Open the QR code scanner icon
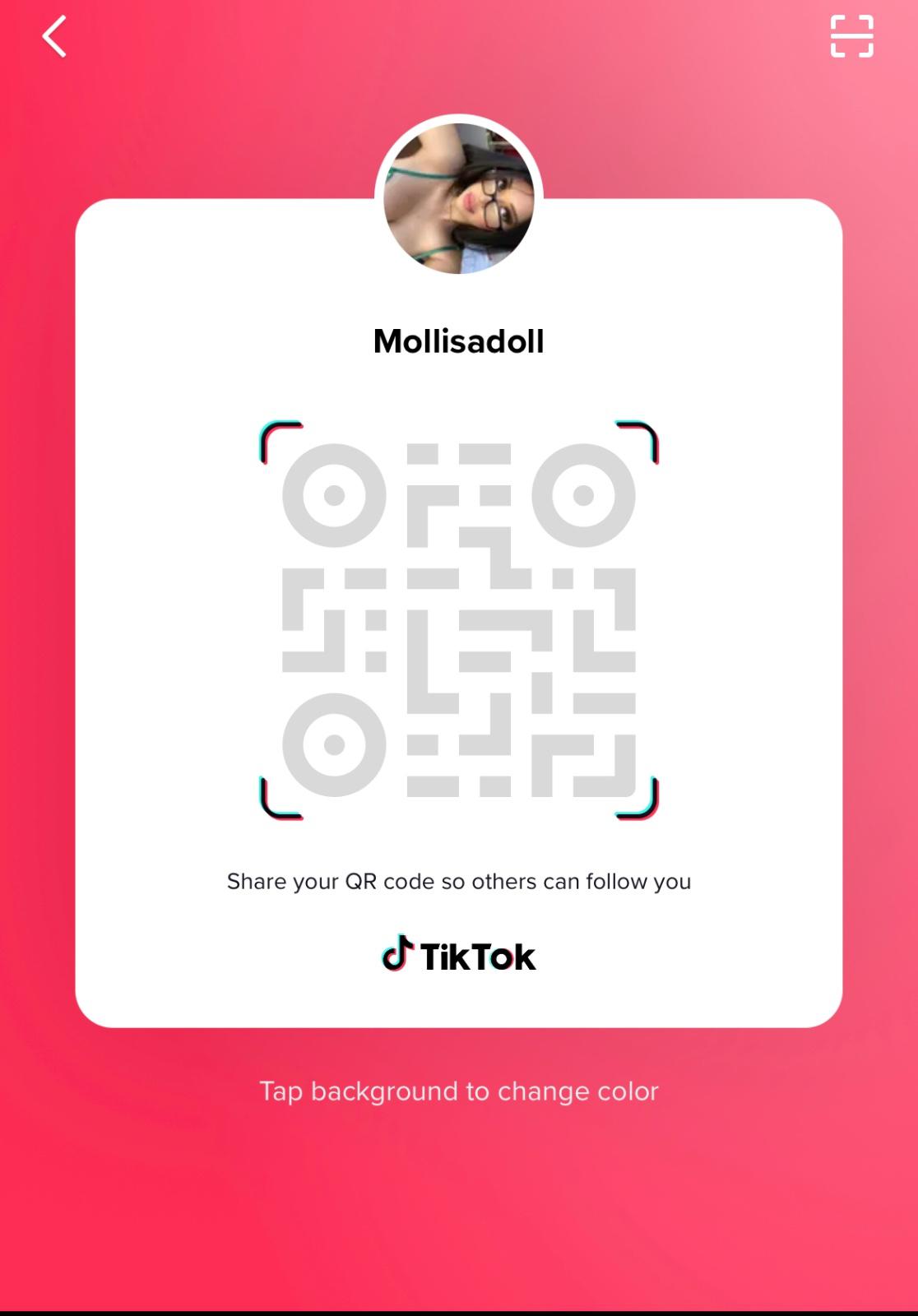This screenshot has width=918, height=1316. (x=851, y=36)
